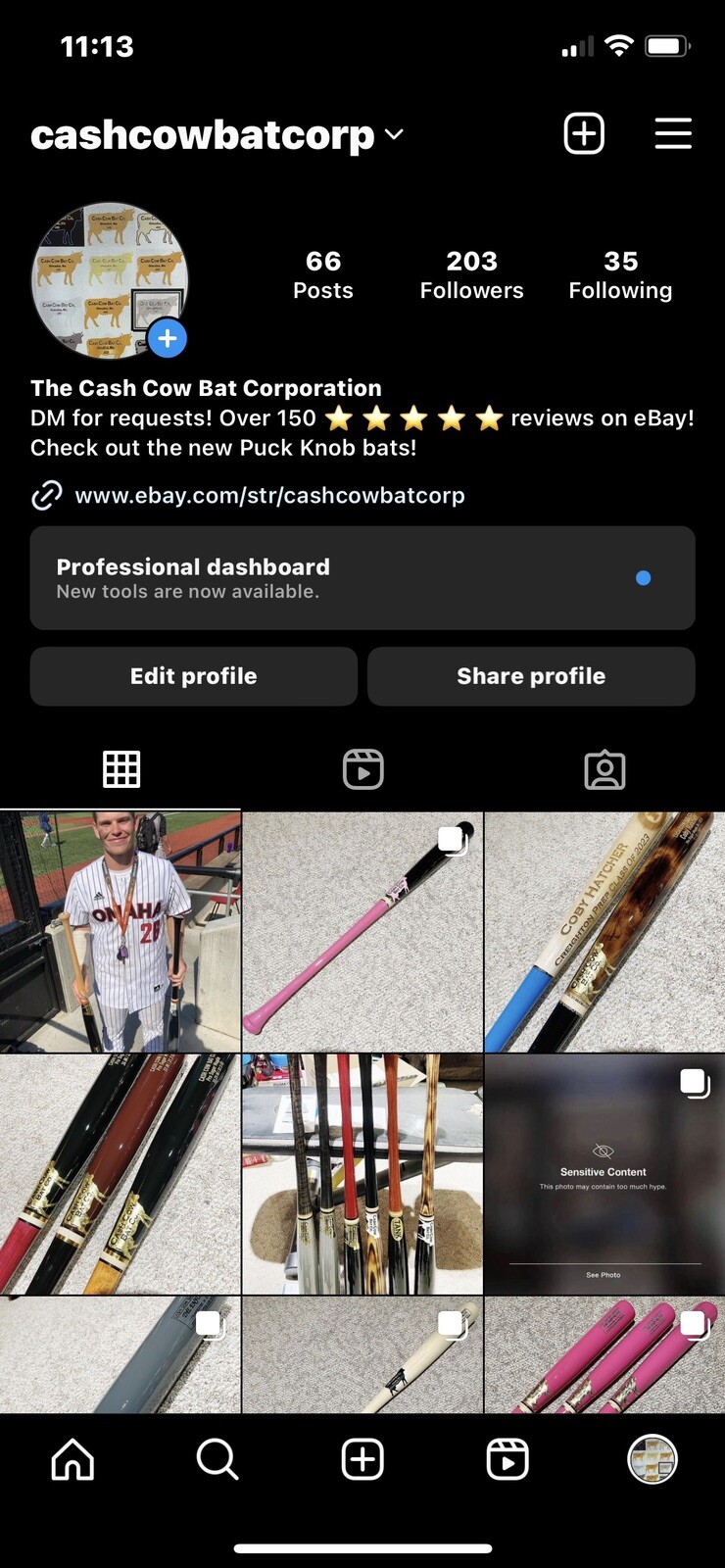The image size is (725, 1568).
Task: Add a story via profile picture plus
Action: coord(168,339)
